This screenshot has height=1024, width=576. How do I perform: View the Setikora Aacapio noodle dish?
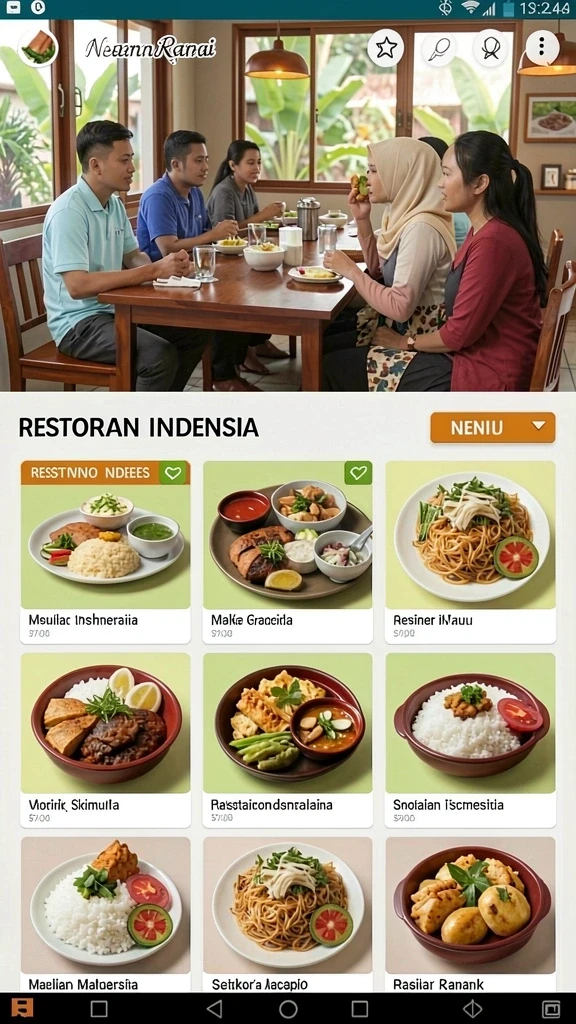point(287,914)
